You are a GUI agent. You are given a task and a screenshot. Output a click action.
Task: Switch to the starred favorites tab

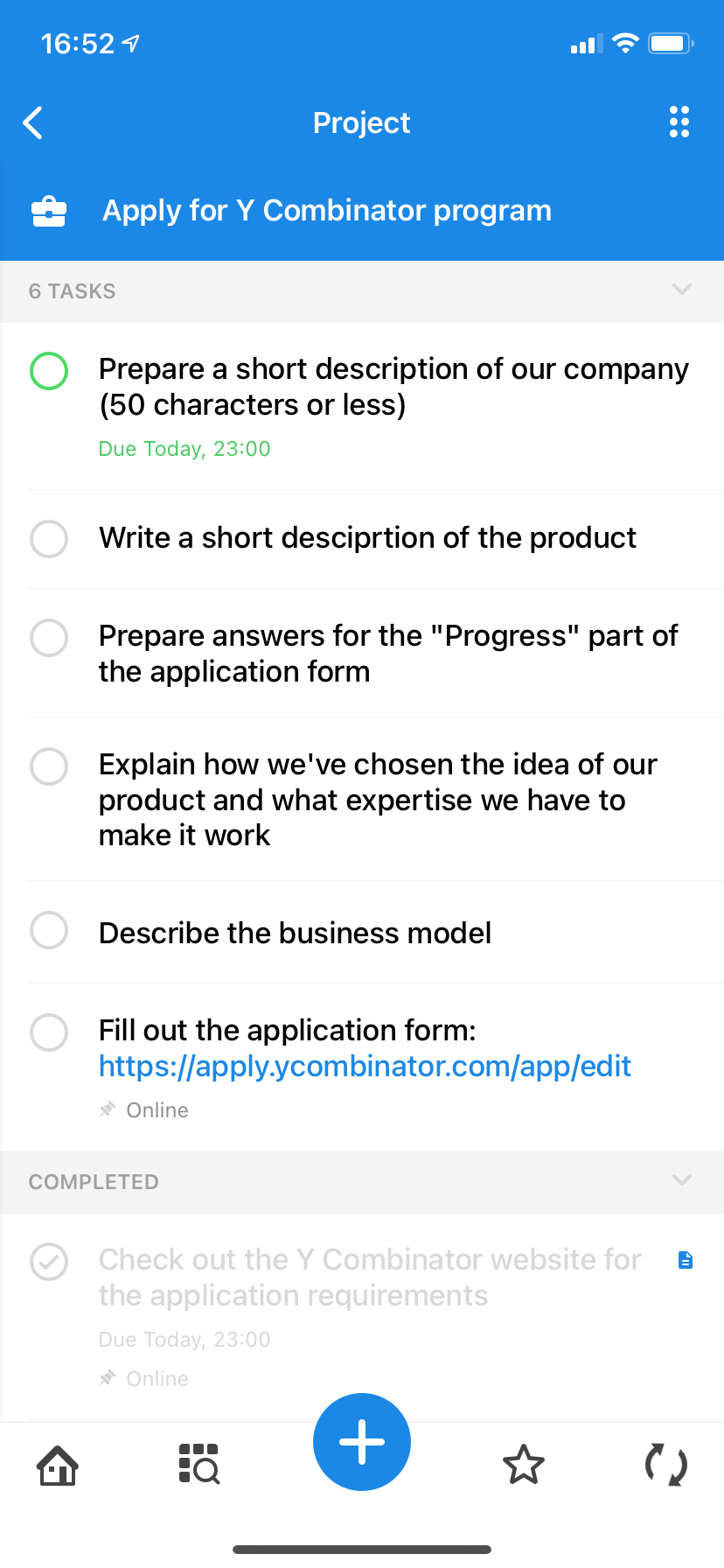point(524,1466)
